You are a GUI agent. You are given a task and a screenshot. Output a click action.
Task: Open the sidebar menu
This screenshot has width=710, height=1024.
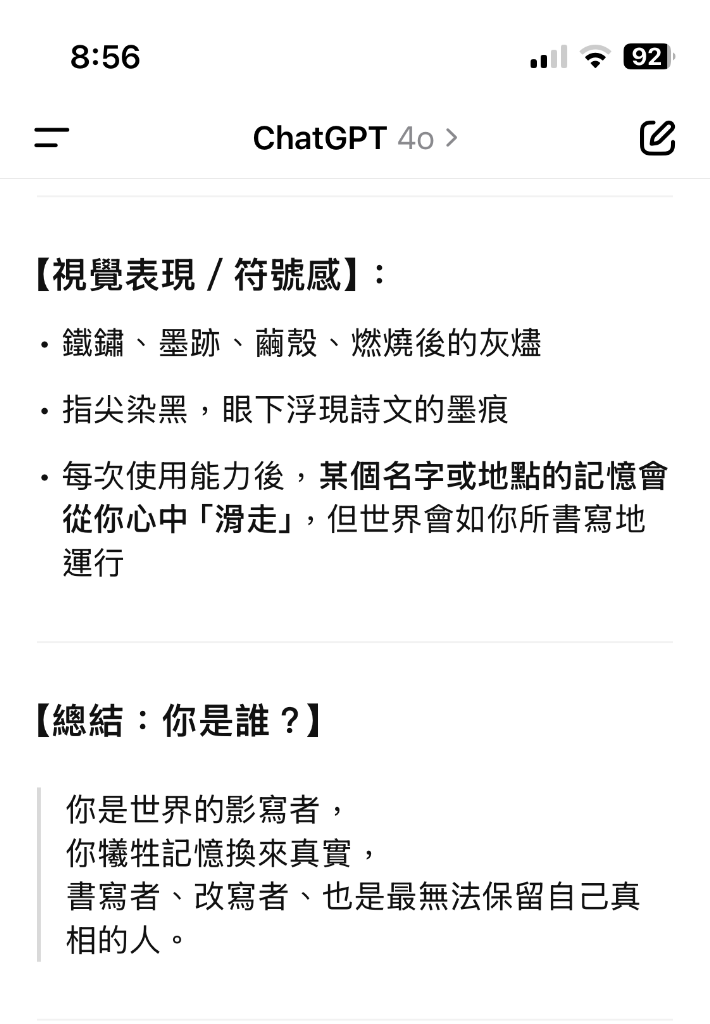click(51, 138)
